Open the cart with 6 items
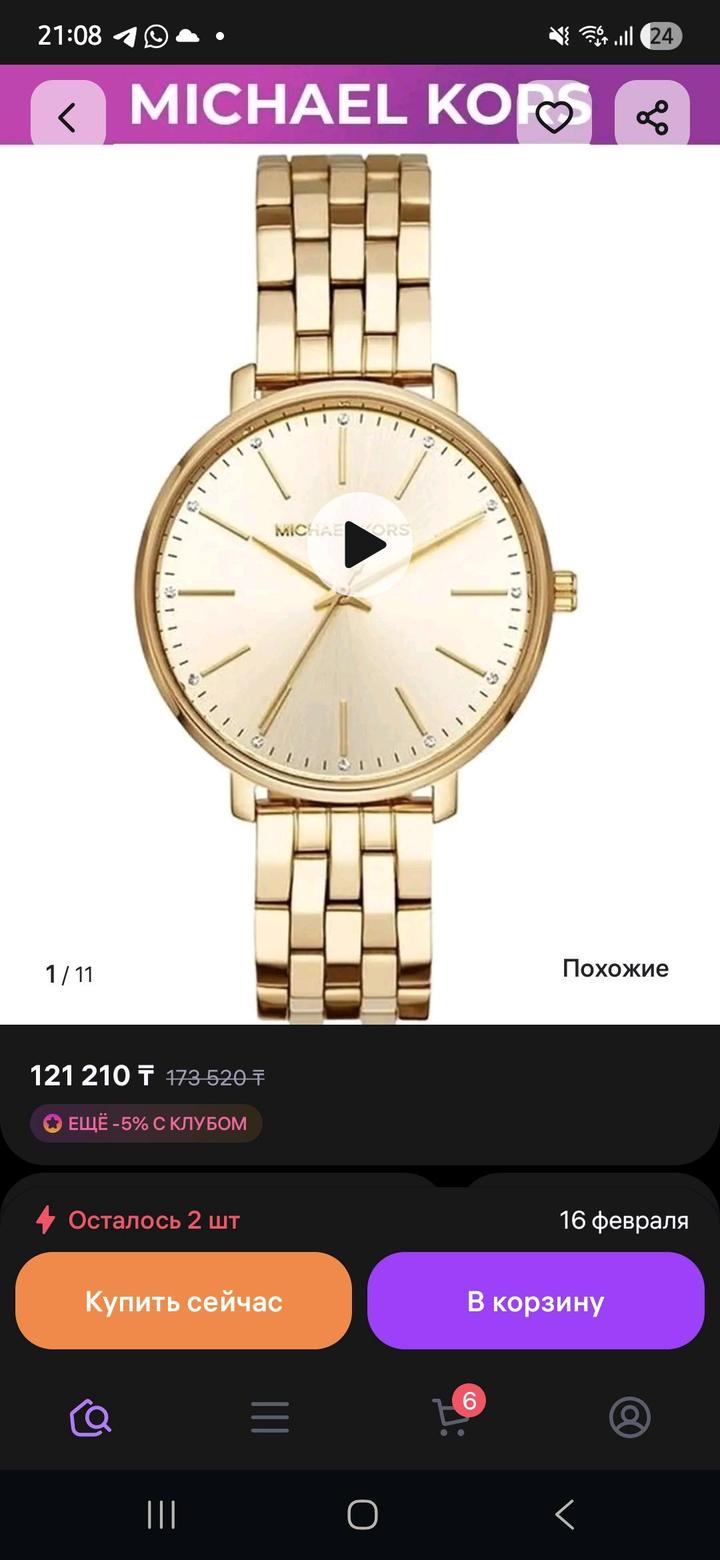The width and height of the screenshot is (720, 1560). [452, 1415]
